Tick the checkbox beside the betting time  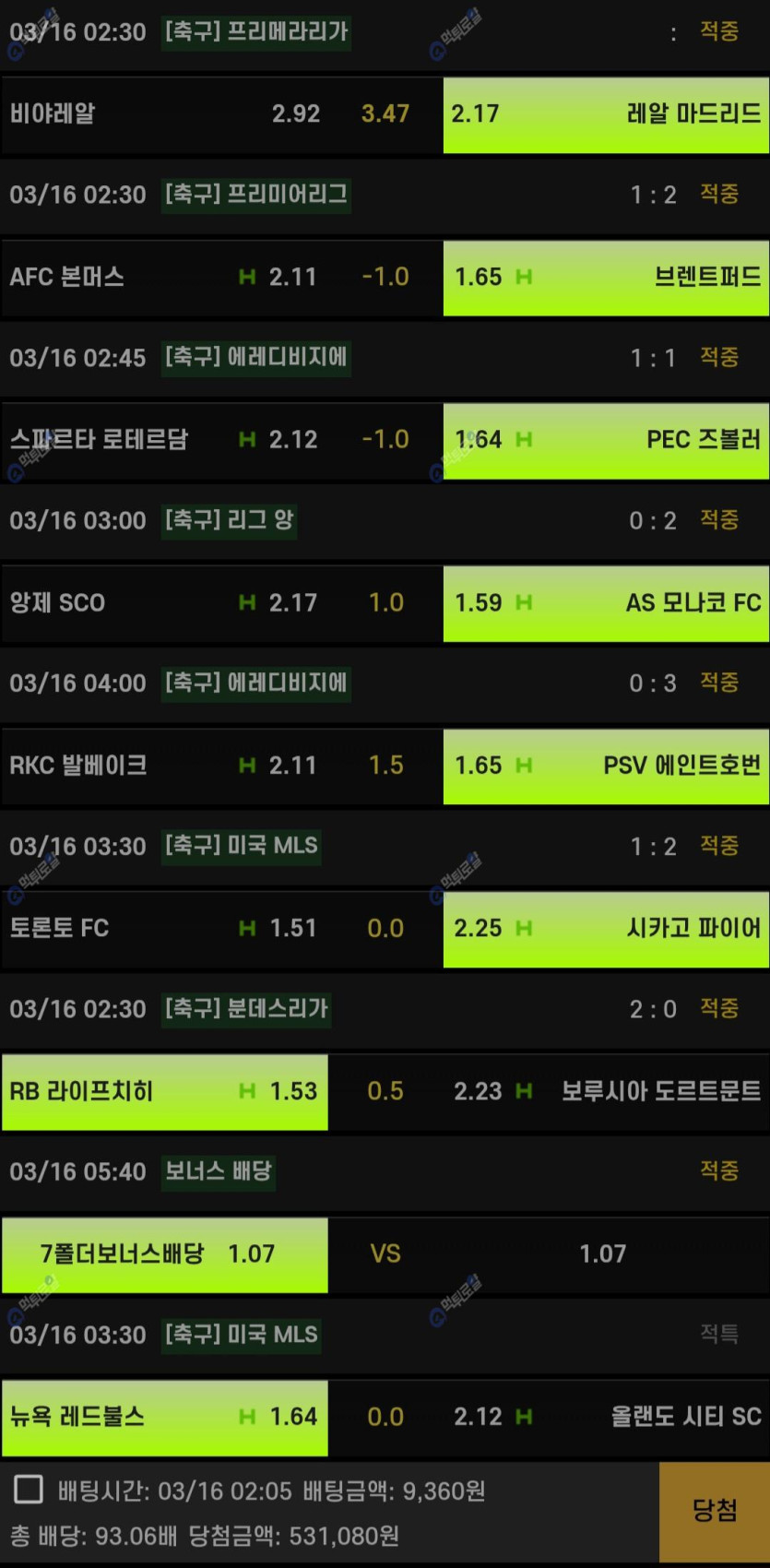[x=29, y=1490]
